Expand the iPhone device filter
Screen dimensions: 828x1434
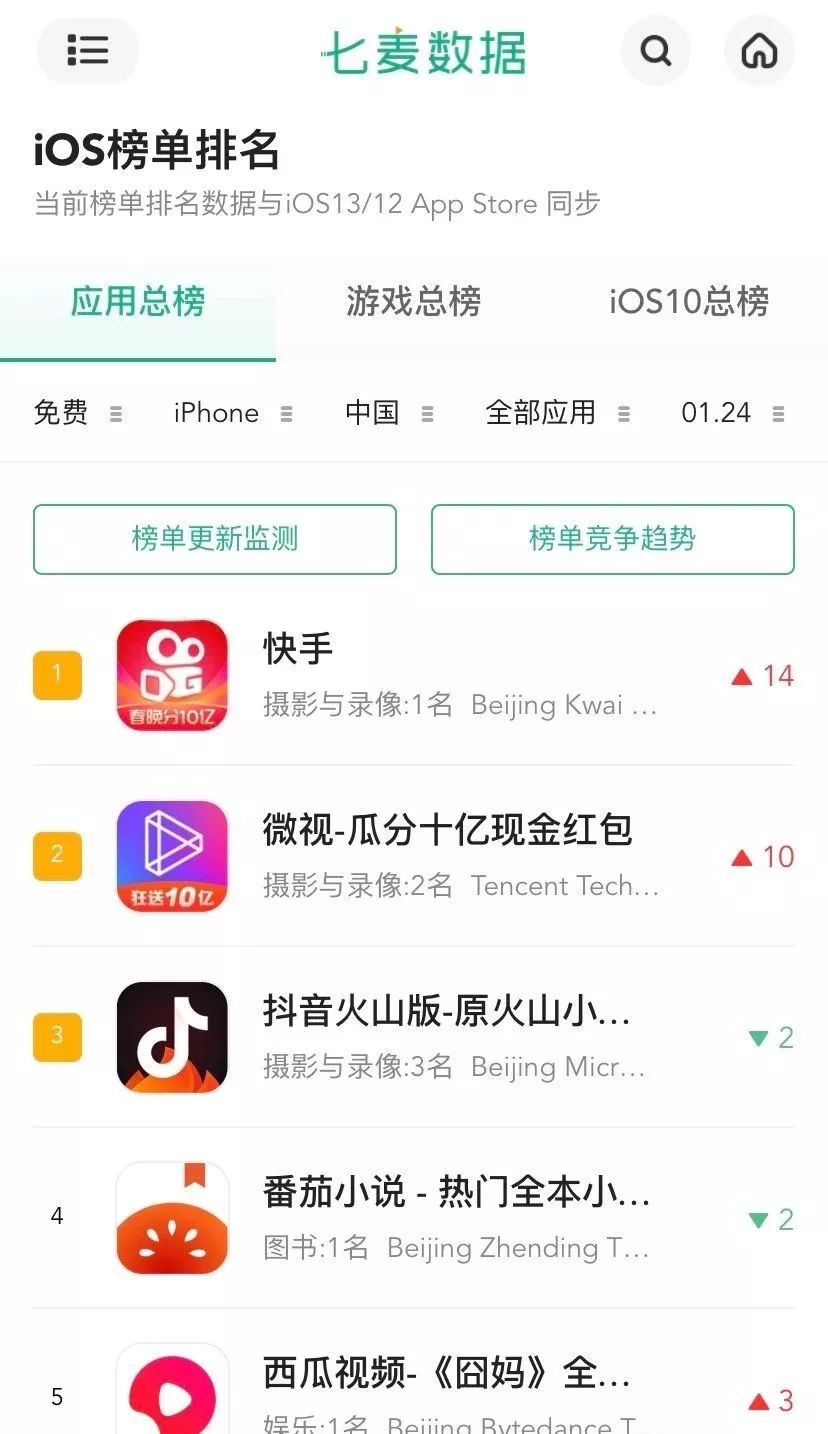point(232,413)
